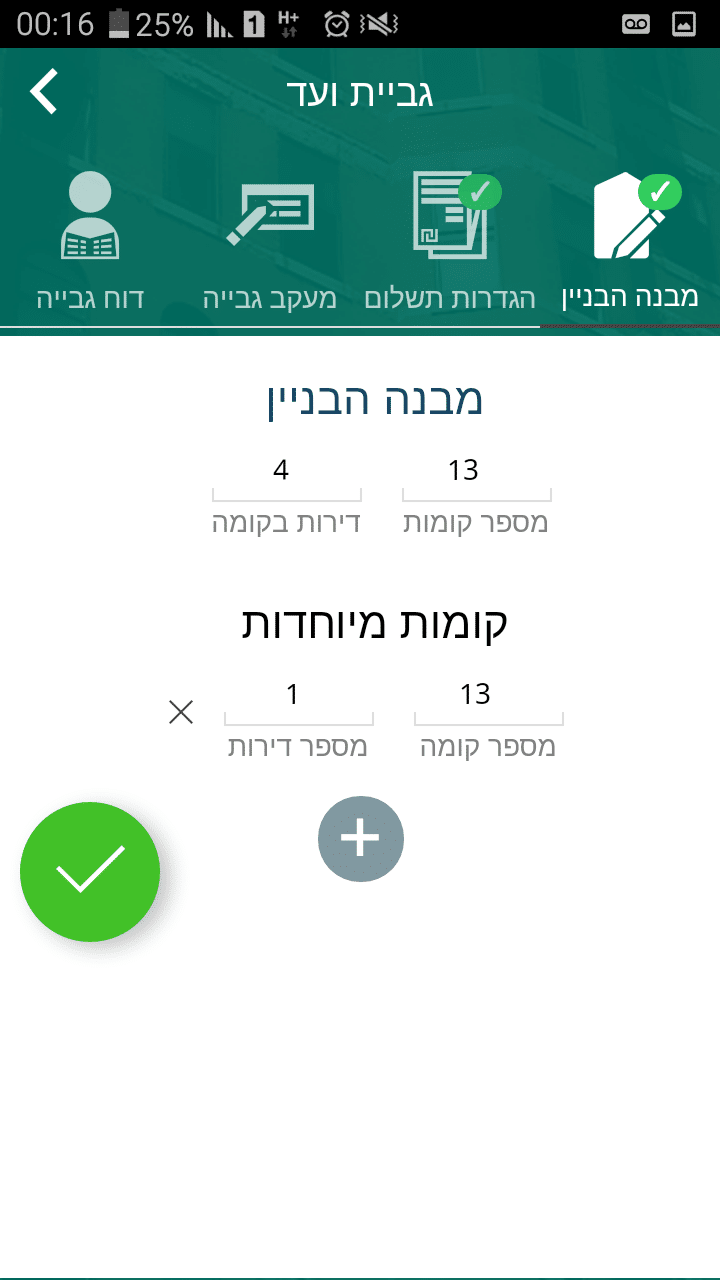
Task: Confirm with the green checkmark button
Action: 90,871
